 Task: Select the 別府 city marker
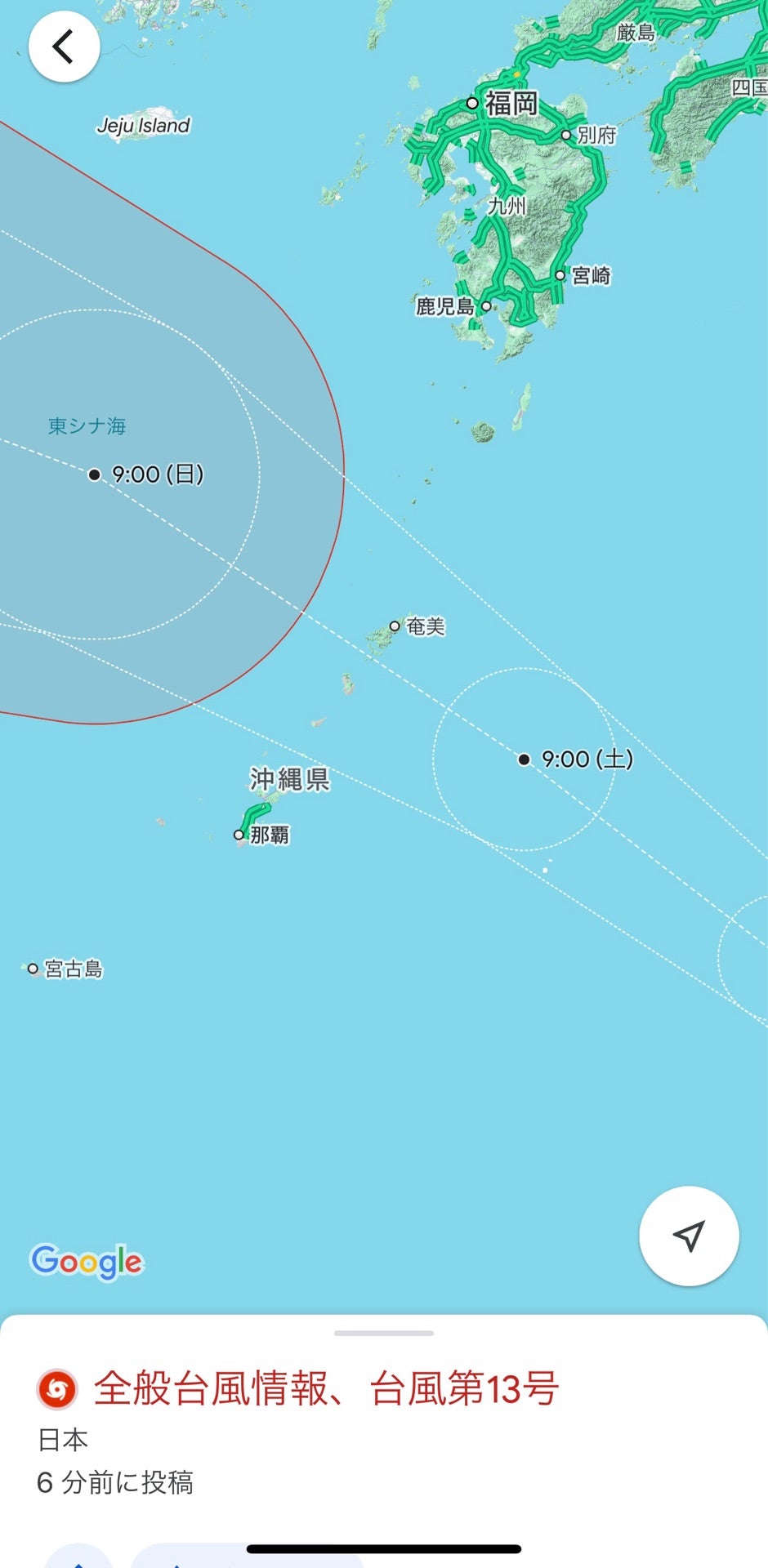point(567,134)
